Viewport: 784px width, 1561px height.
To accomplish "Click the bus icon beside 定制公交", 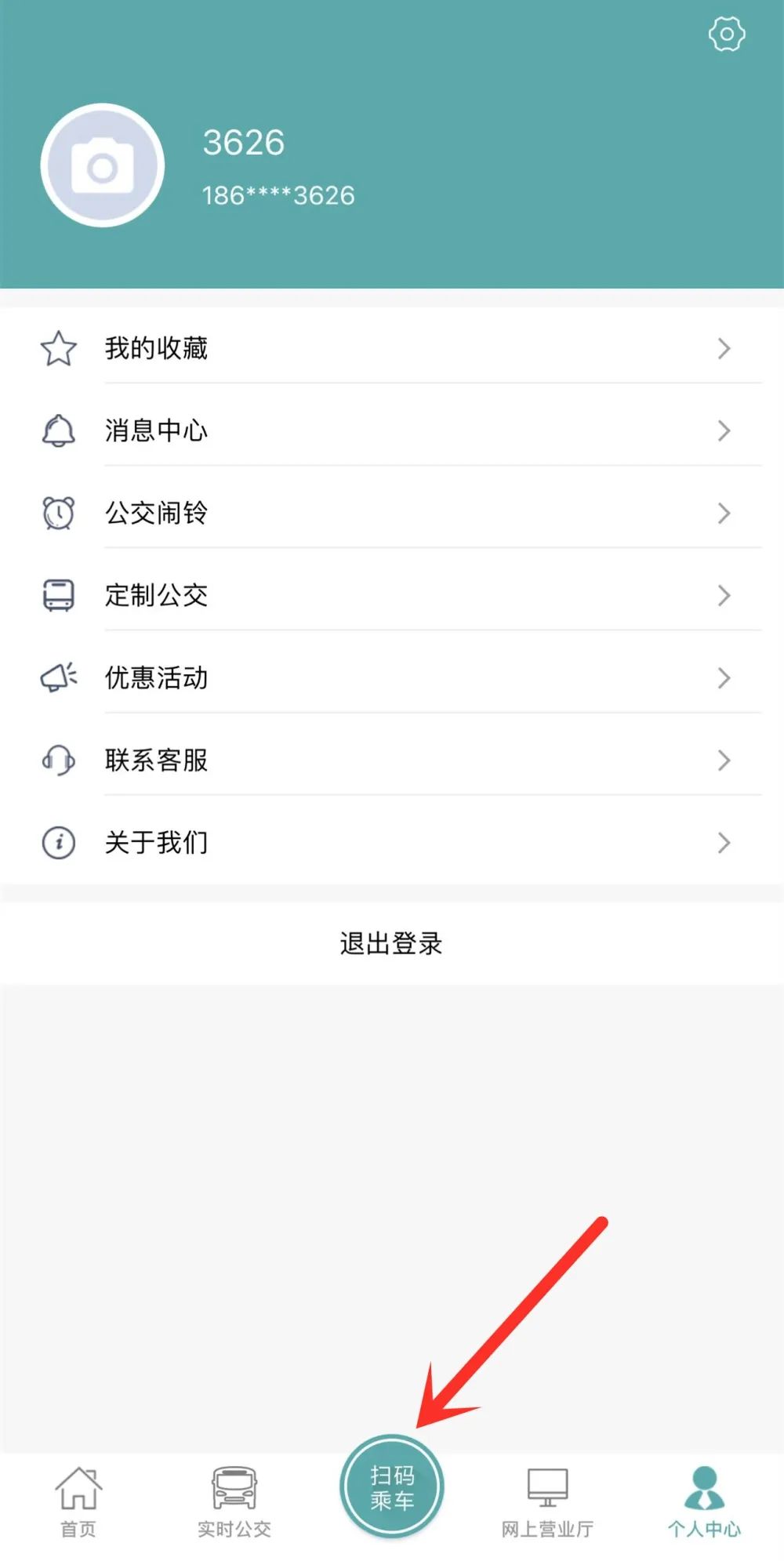I will 58,596.
